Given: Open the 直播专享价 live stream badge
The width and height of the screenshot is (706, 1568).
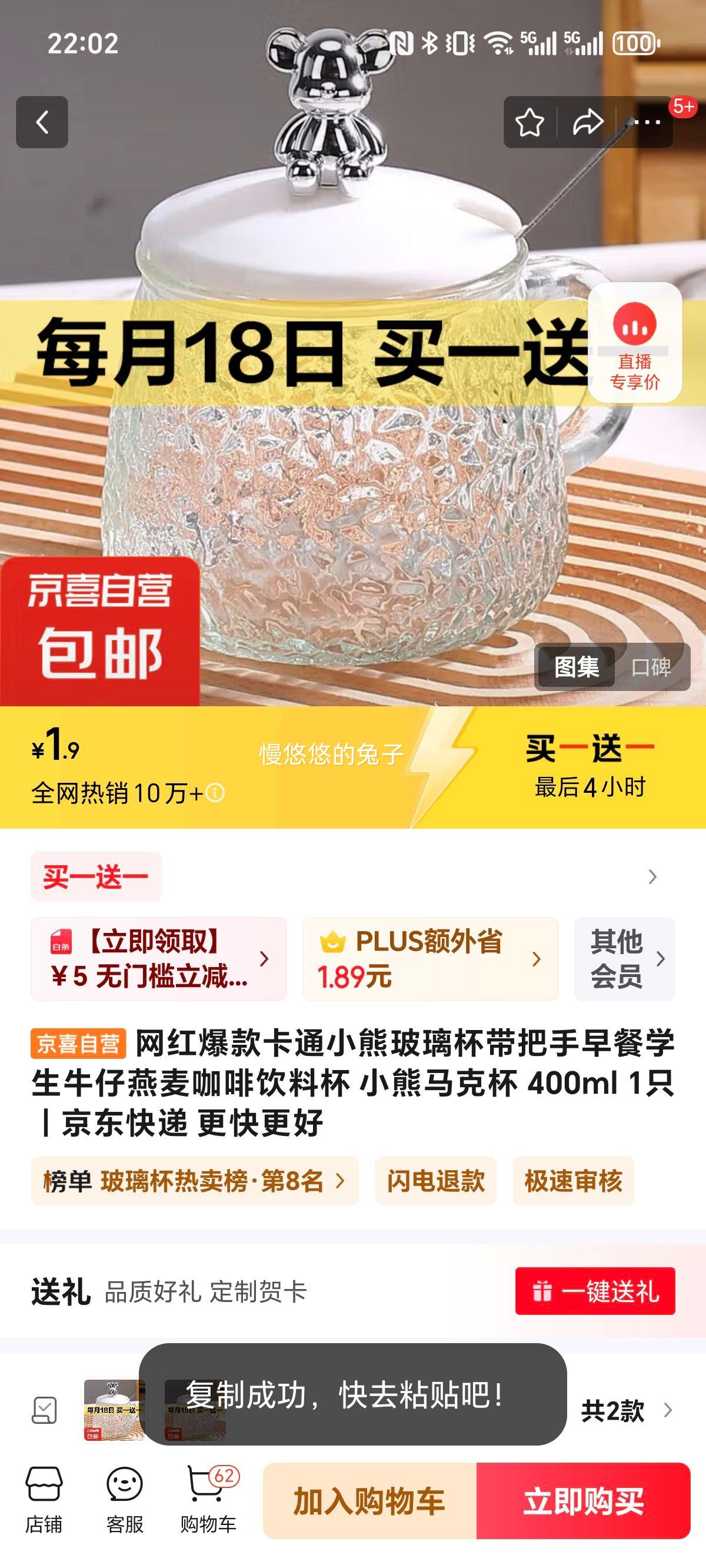Looking at the screenshot, I should (x=635, y=345).
